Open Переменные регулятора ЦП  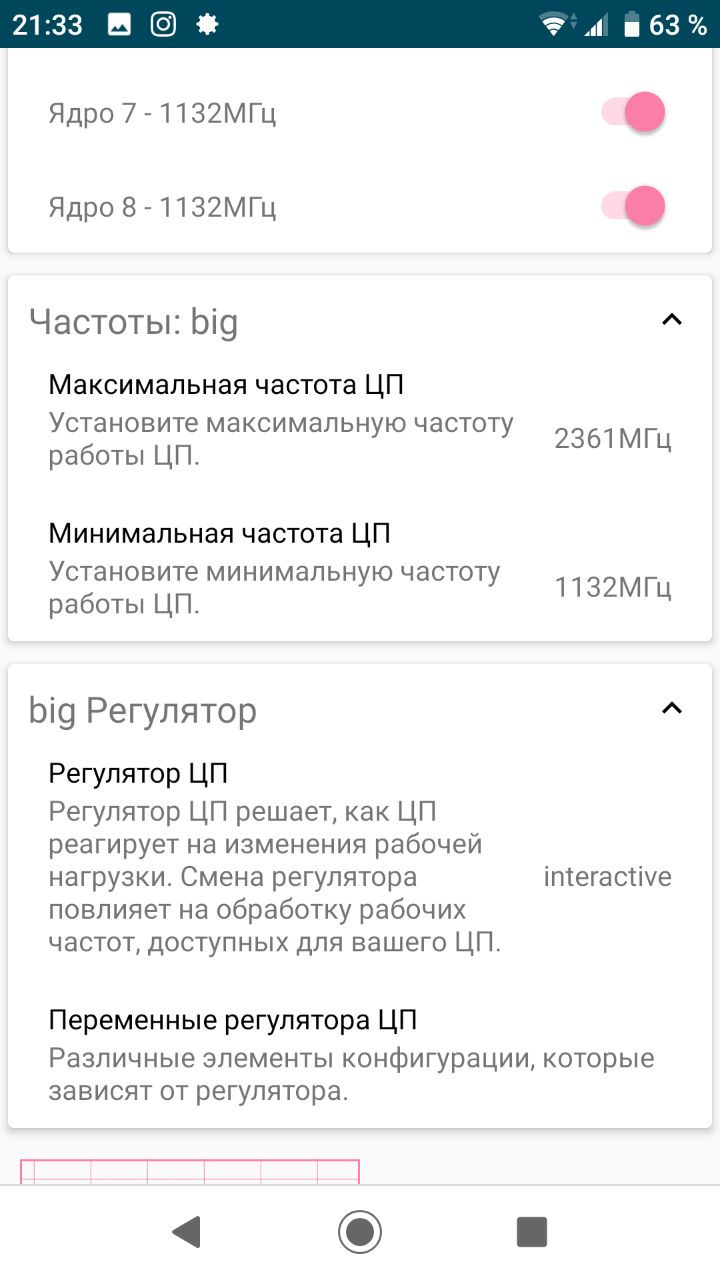coord(360,1055)
